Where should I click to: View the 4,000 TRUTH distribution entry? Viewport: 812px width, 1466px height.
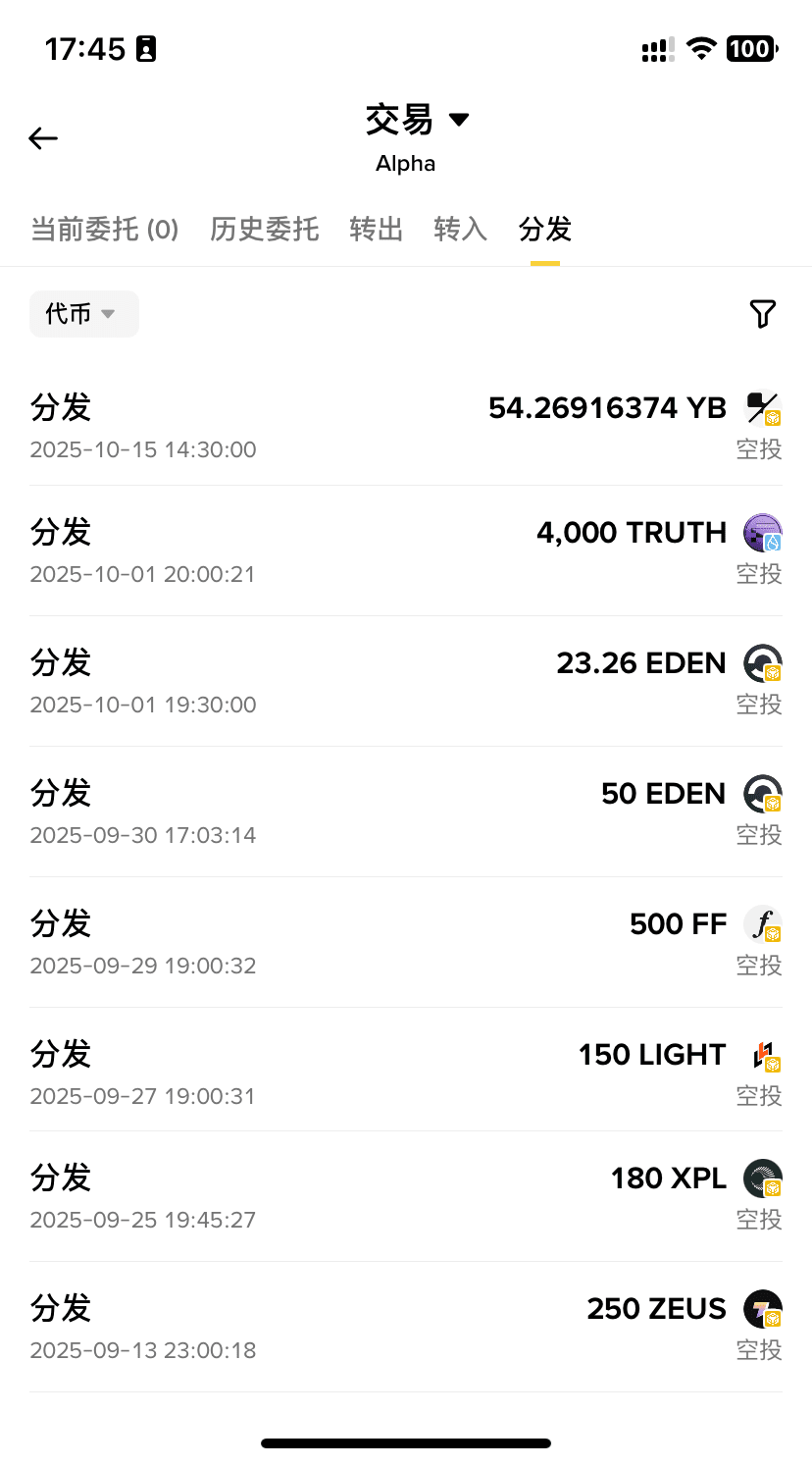[406, 551]
